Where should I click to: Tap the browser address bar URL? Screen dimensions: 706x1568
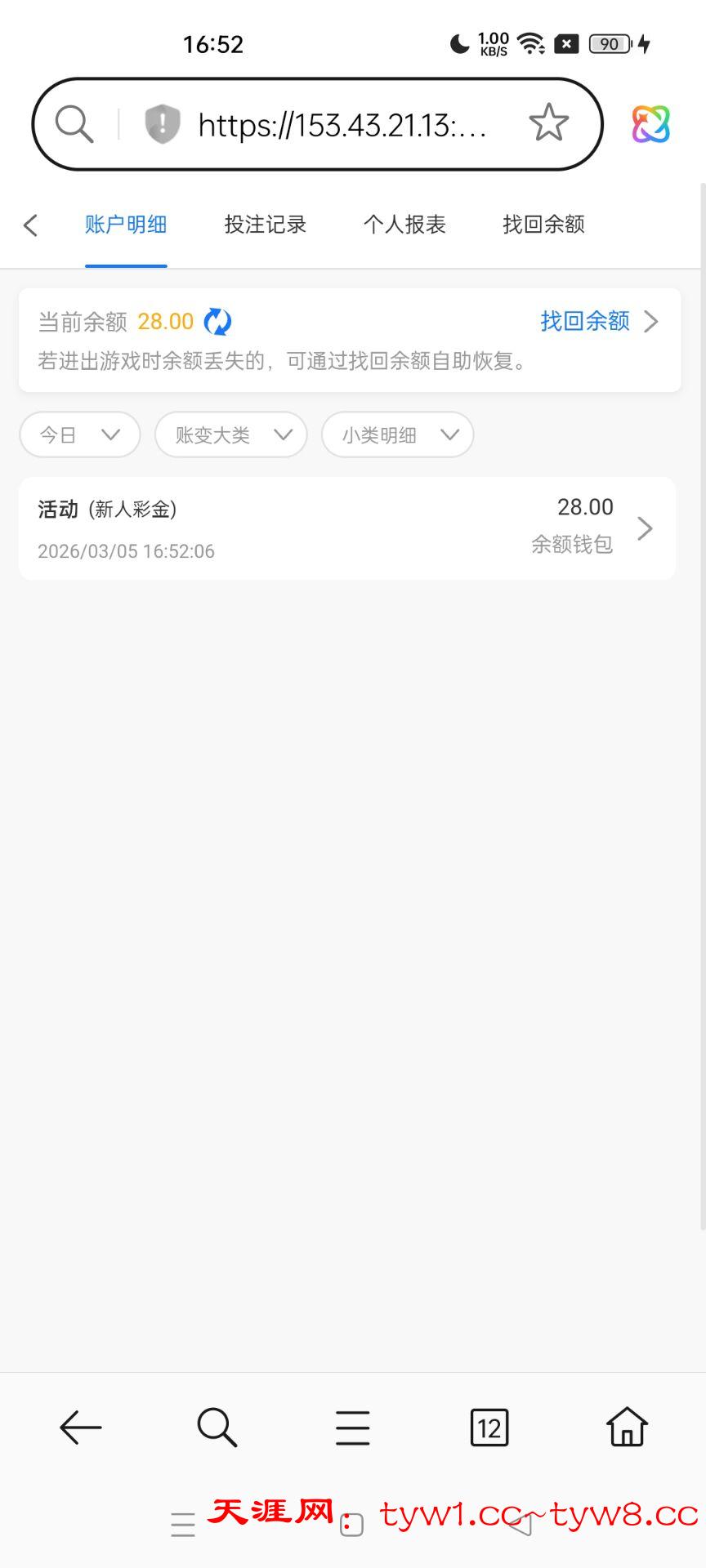pyautogui.click(x=342, y=125)
